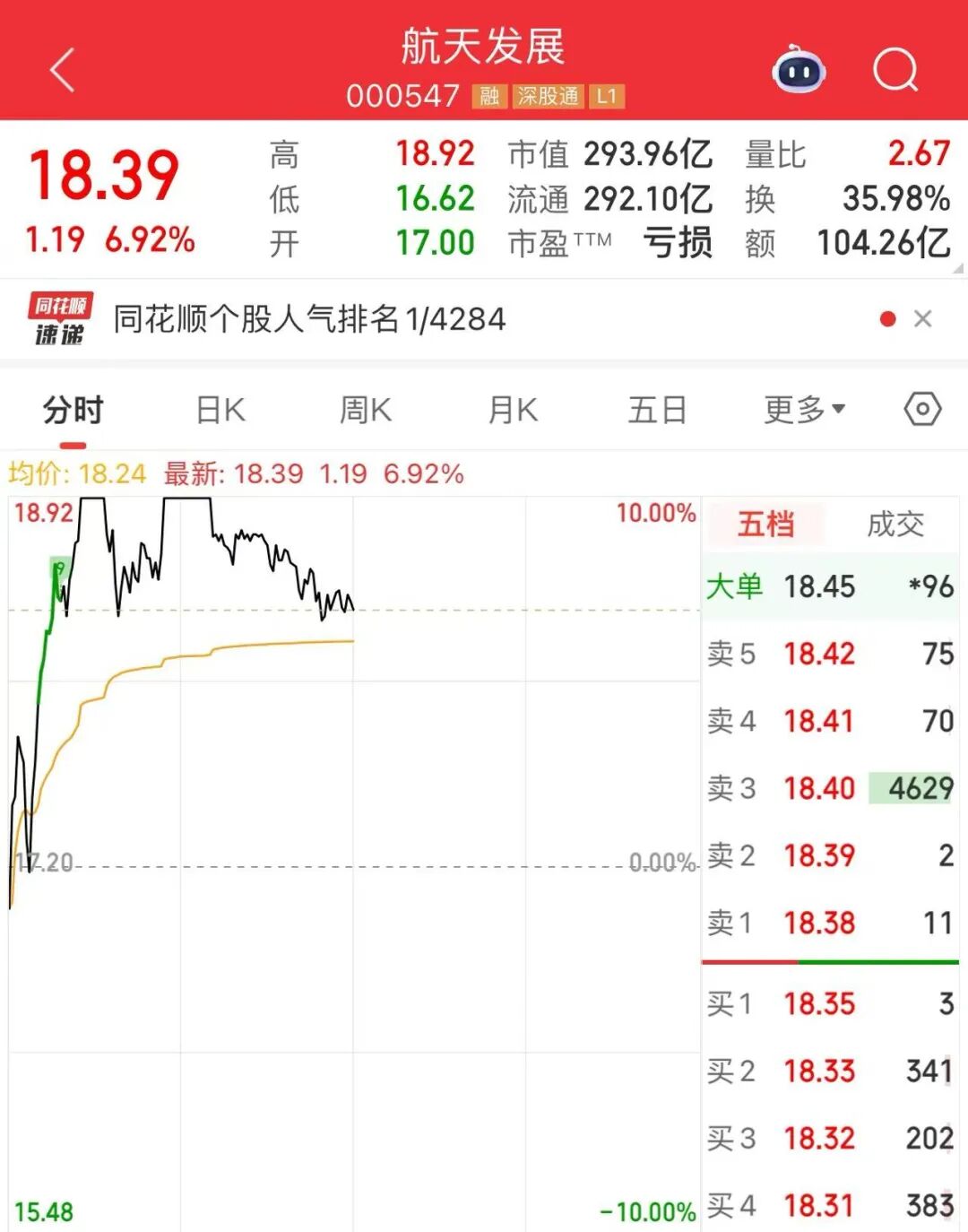Switch to the 日K chart tab
Image resolution: width=968 pixels, height=1232 pixels.
click(220, 411)
